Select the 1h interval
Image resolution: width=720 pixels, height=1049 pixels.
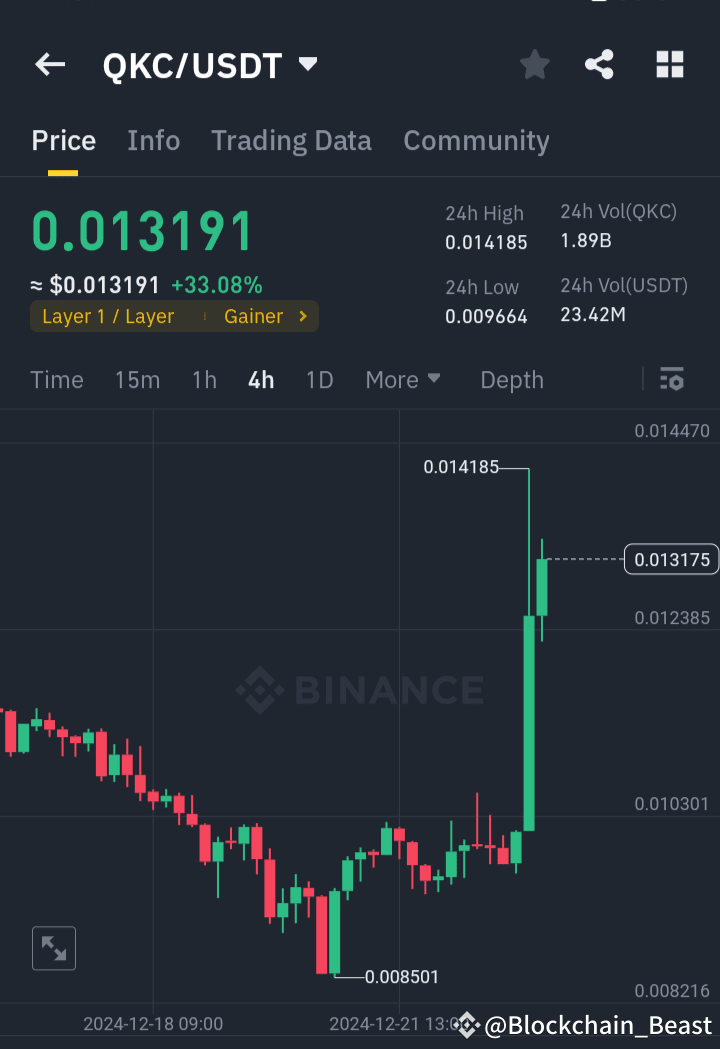tap(204, 379)
